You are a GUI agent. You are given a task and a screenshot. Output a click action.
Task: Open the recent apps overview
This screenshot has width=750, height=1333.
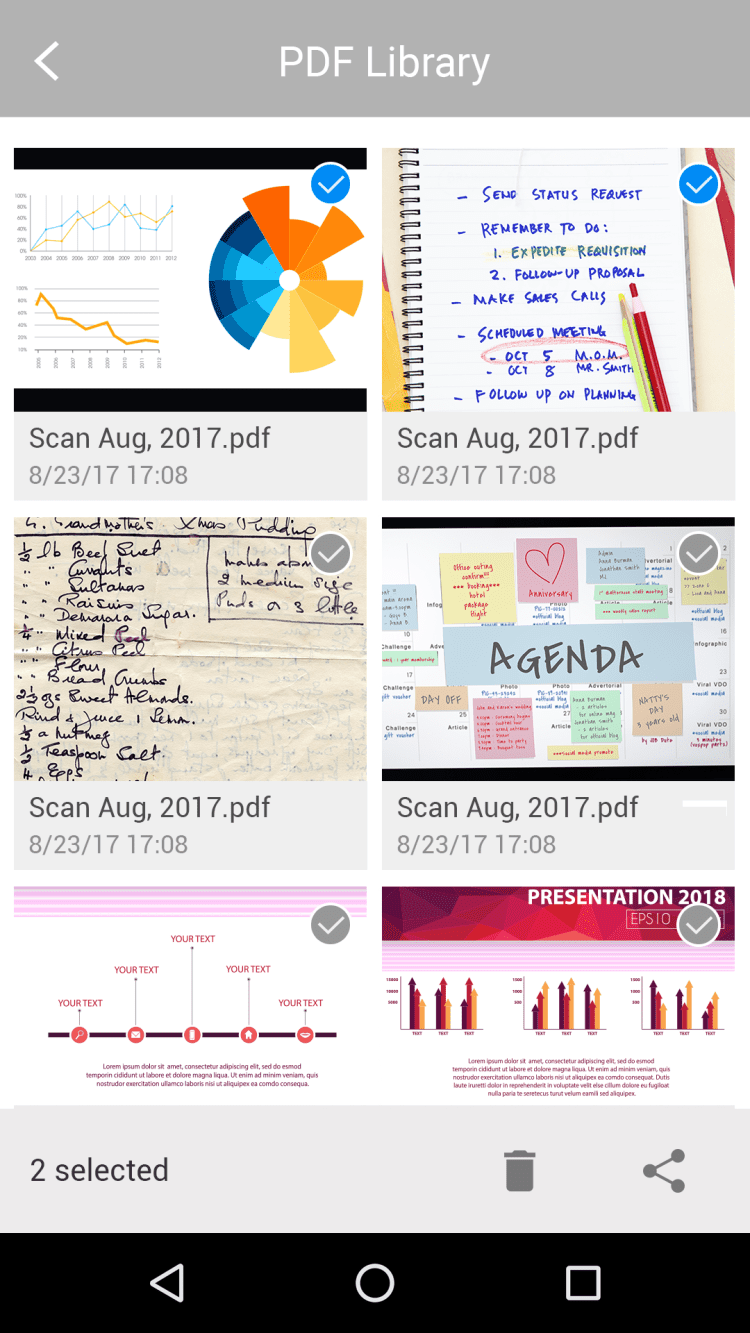(582, 1283)
